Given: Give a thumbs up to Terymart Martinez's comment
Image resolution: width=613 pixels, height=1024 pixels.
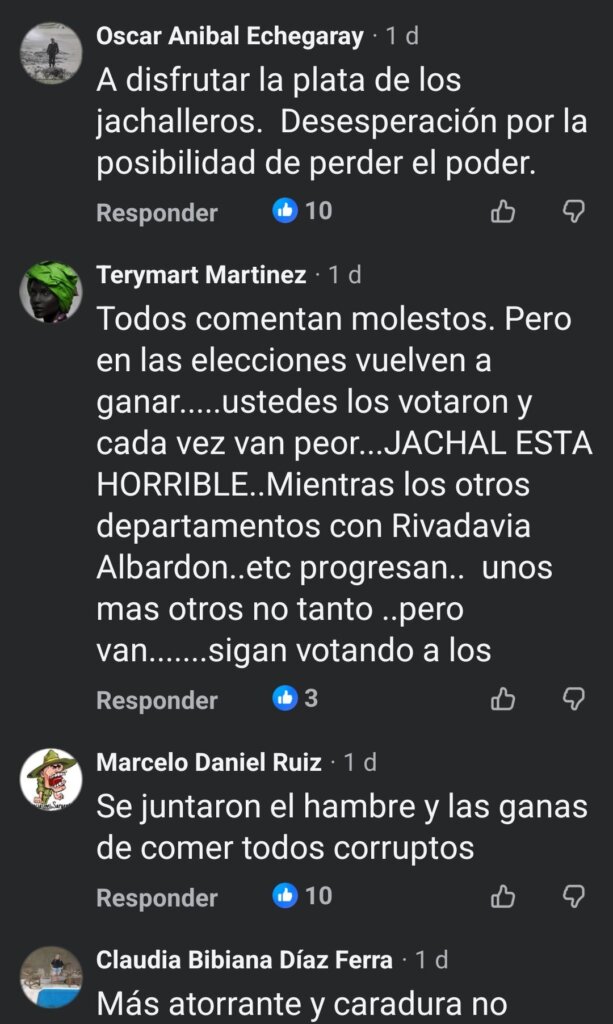Looking at the screenshot, I should point(503,699).
